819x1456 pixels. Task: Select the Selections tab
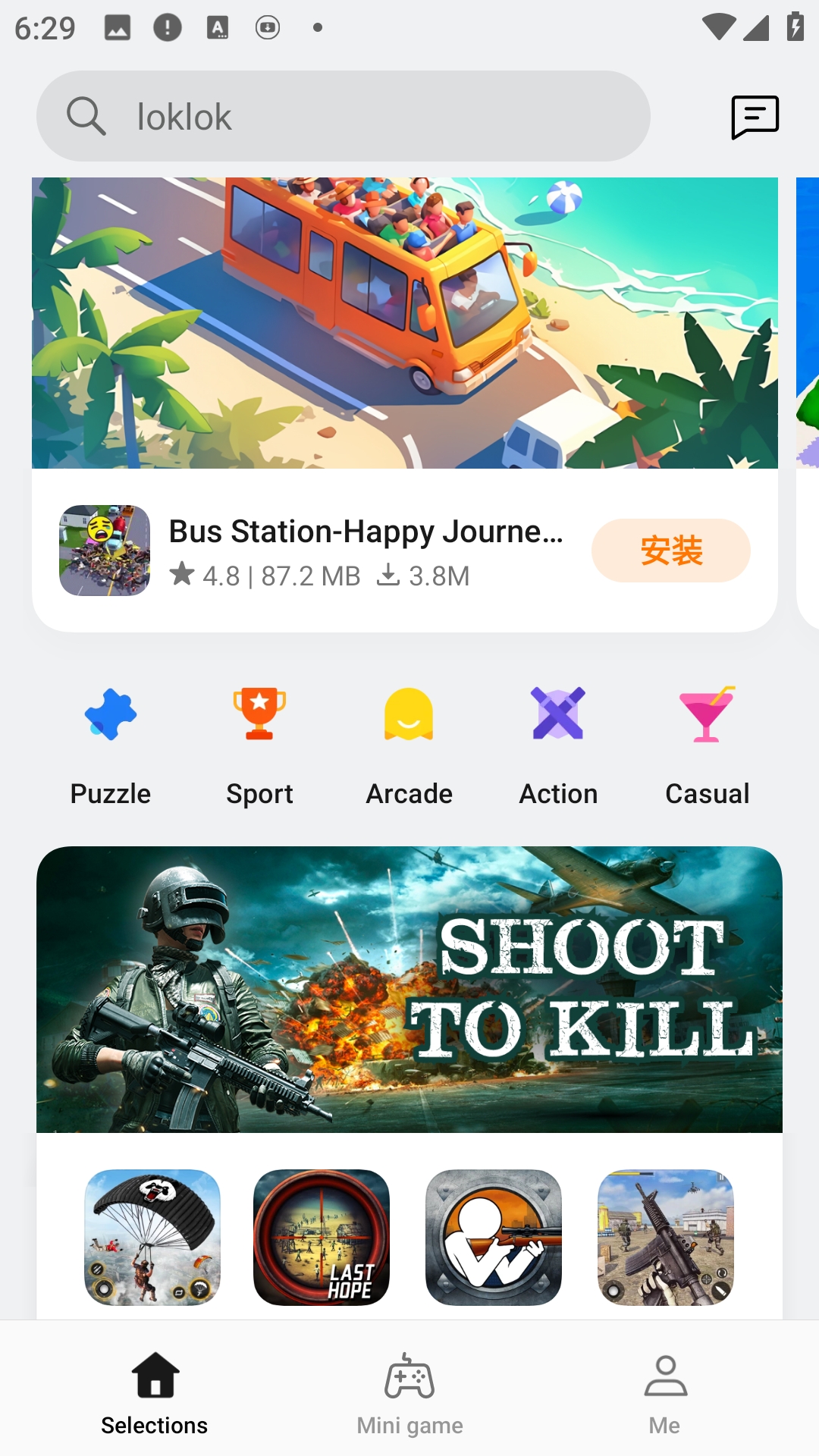click(155, 1394)
